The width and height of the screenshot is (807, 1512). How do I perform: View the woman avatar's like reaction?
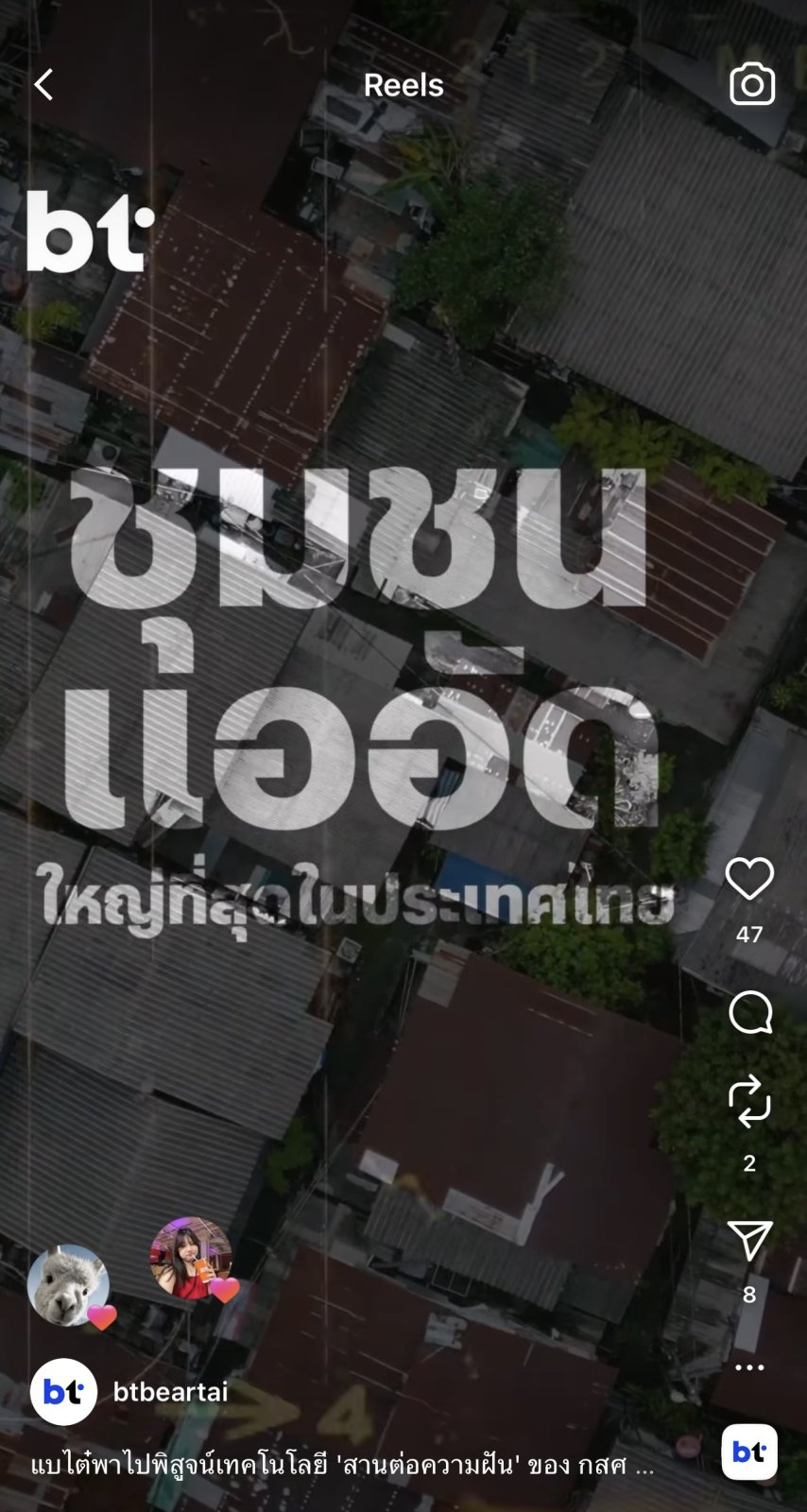click(x=191, y=1259)
